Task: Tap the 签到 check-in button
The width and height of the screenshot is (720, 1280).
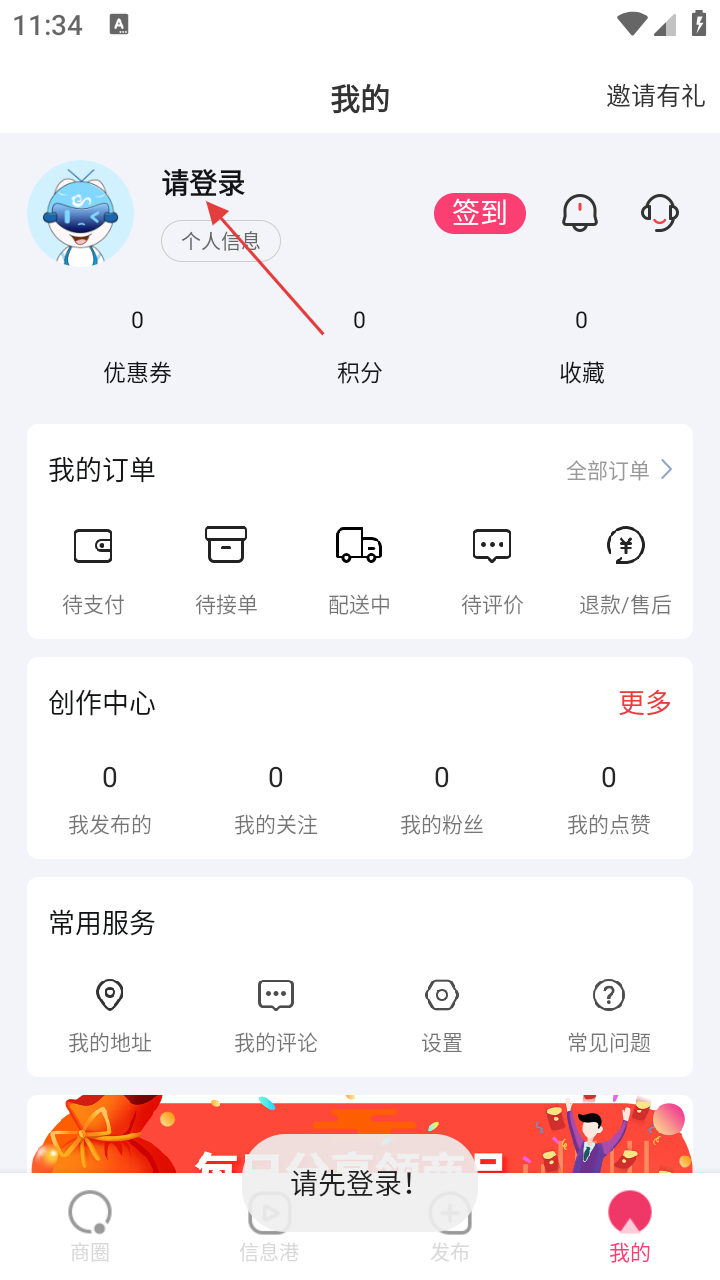Action: tap(480, 213)
